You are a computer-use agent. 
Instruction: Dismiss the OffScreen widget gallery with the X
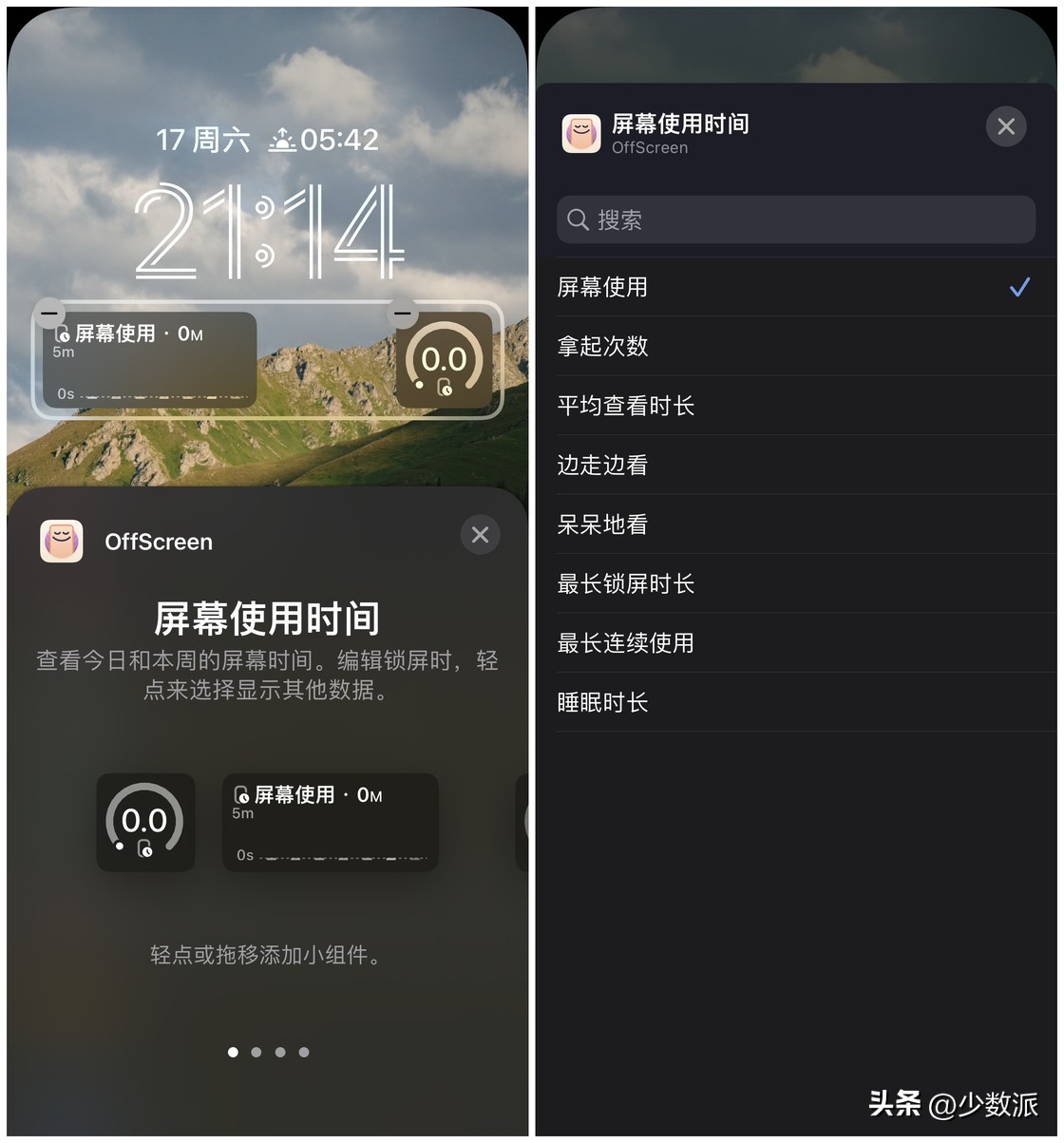click(x=480, y=534)
